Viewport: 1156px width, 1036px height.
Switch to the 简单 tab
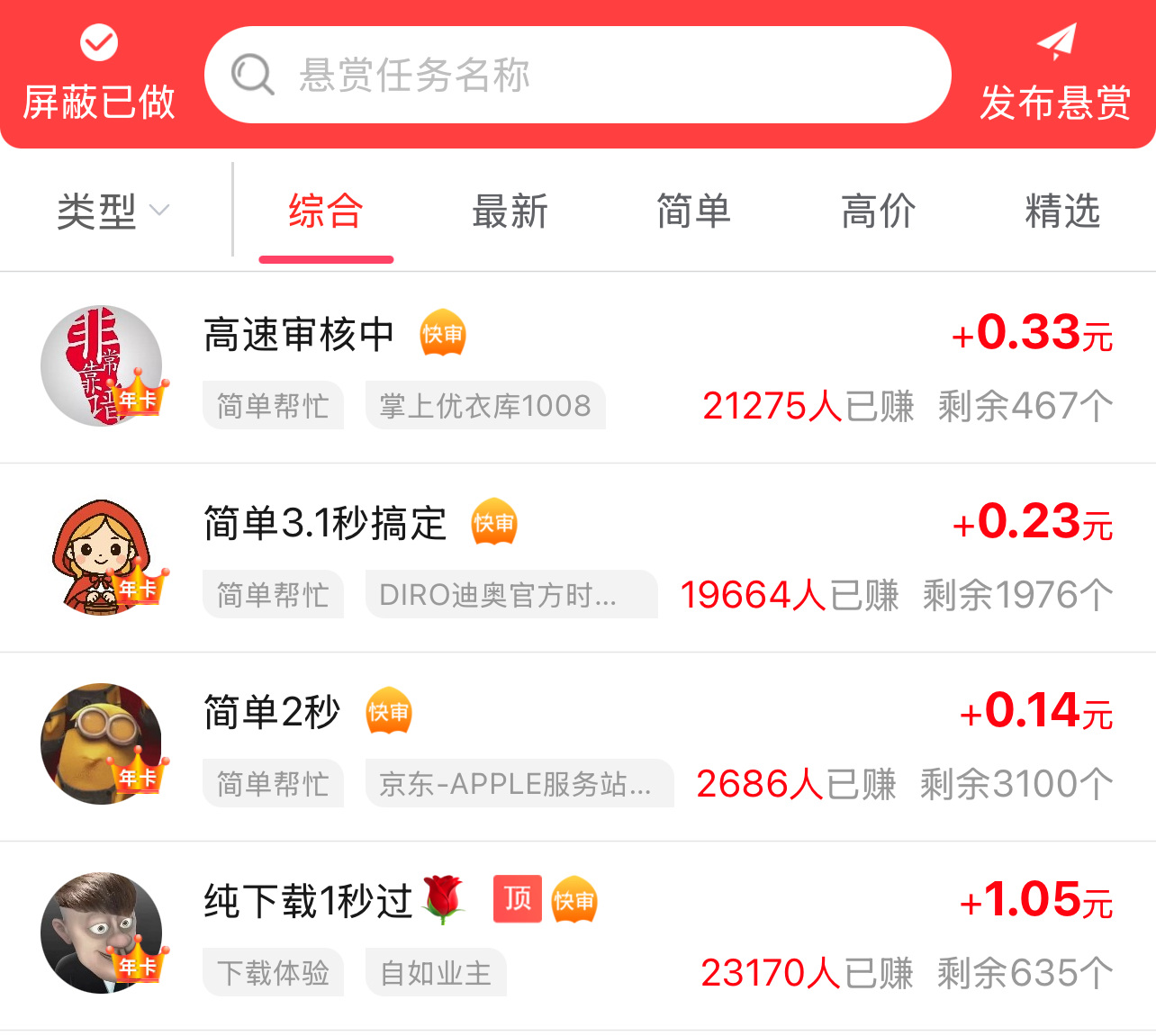(x=693, y=212)
